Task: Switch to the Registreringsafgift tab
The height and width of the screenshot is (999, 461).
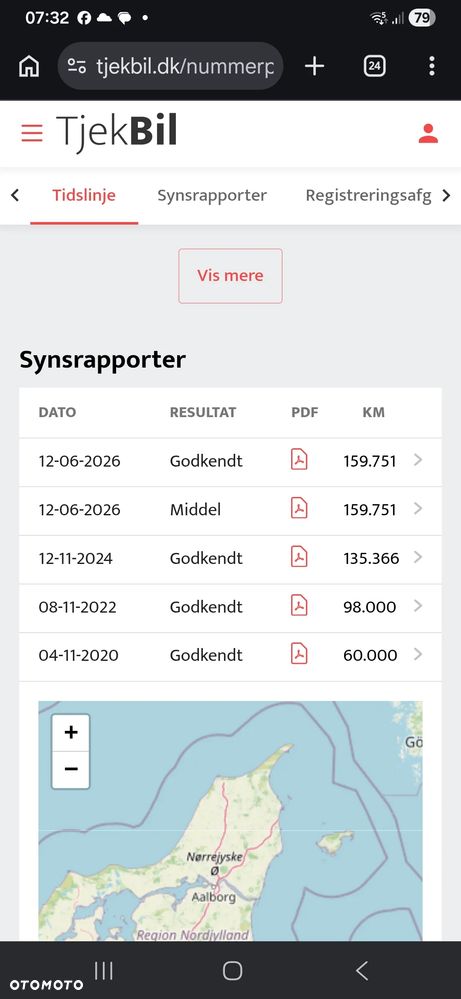Action: pos(368,196)
